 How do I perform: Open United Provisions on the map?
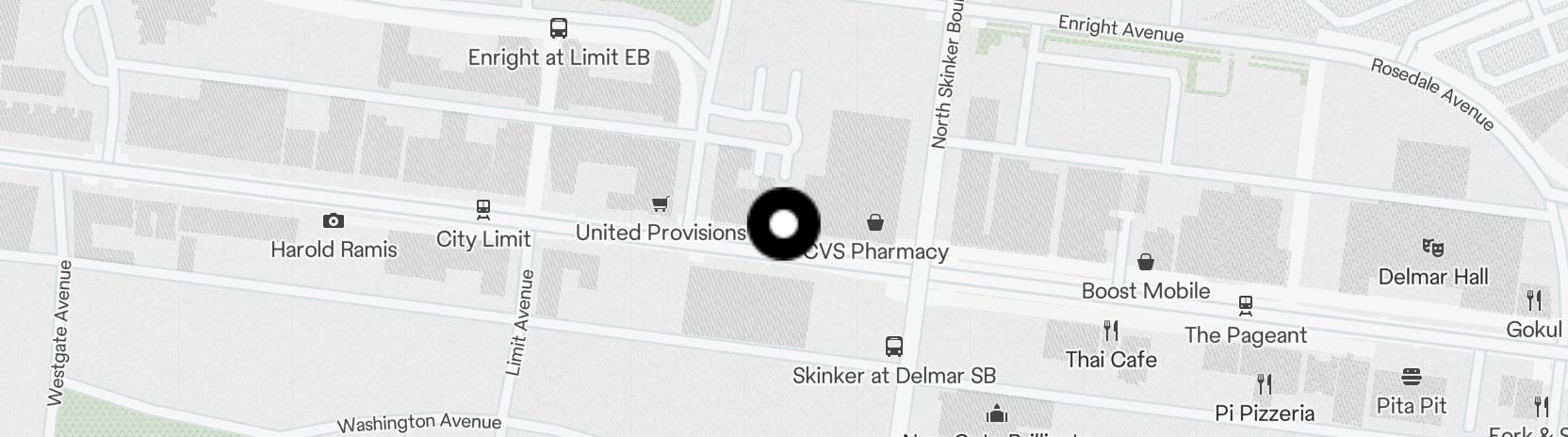[661, 204]
